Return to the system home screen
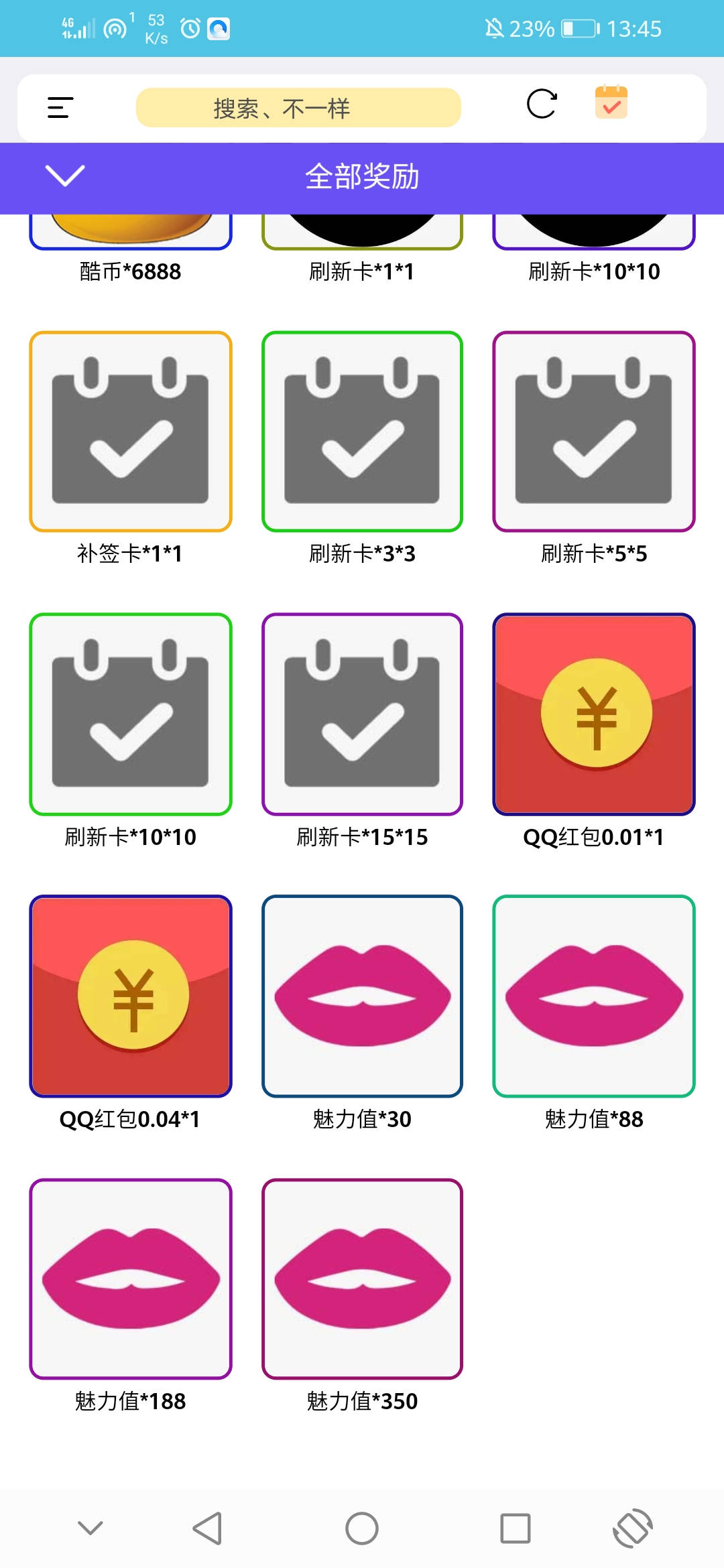 pyautogui.click(x=362, y=1528)
